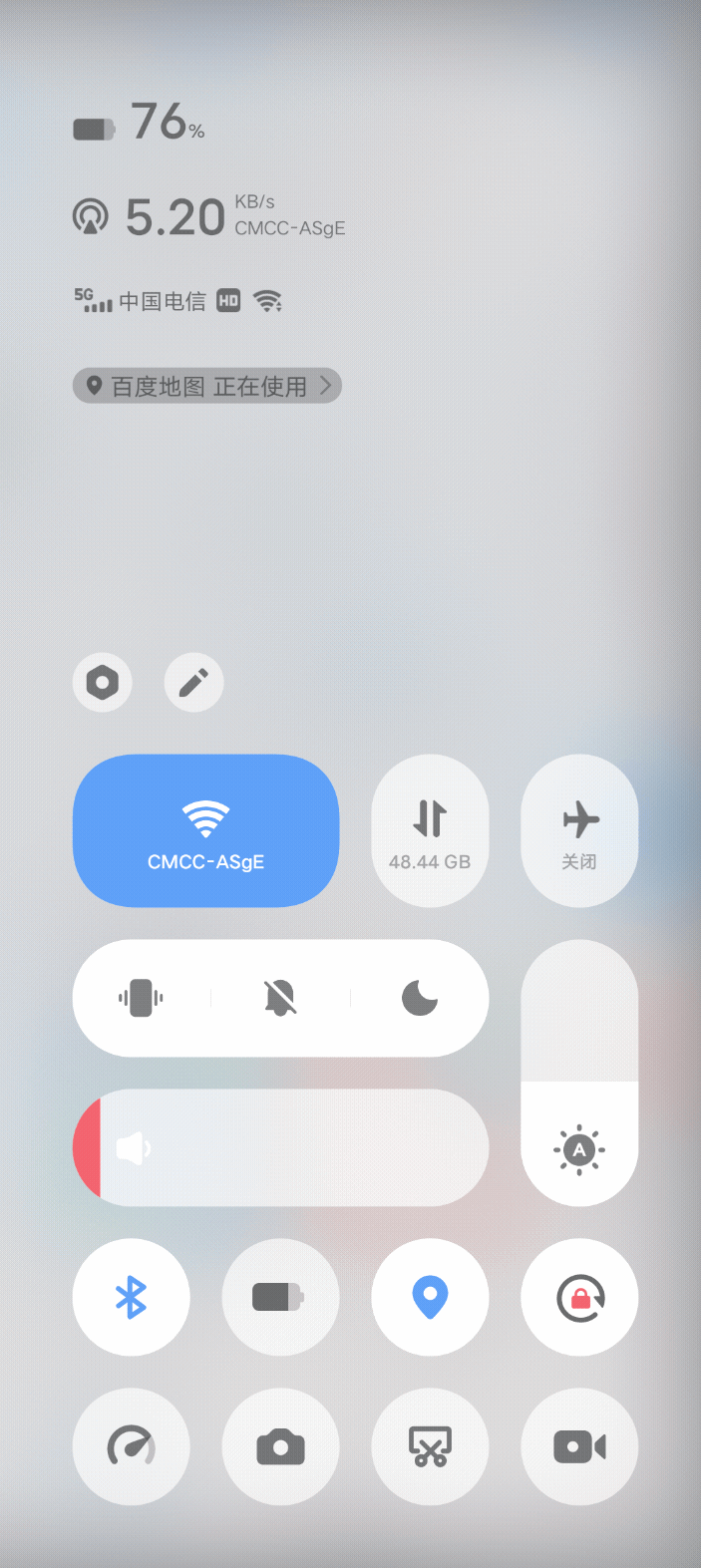This screenshot has height=1568, width=701.
Task: Edit control center tiles with pencil icon
Action: pos(193,683)
